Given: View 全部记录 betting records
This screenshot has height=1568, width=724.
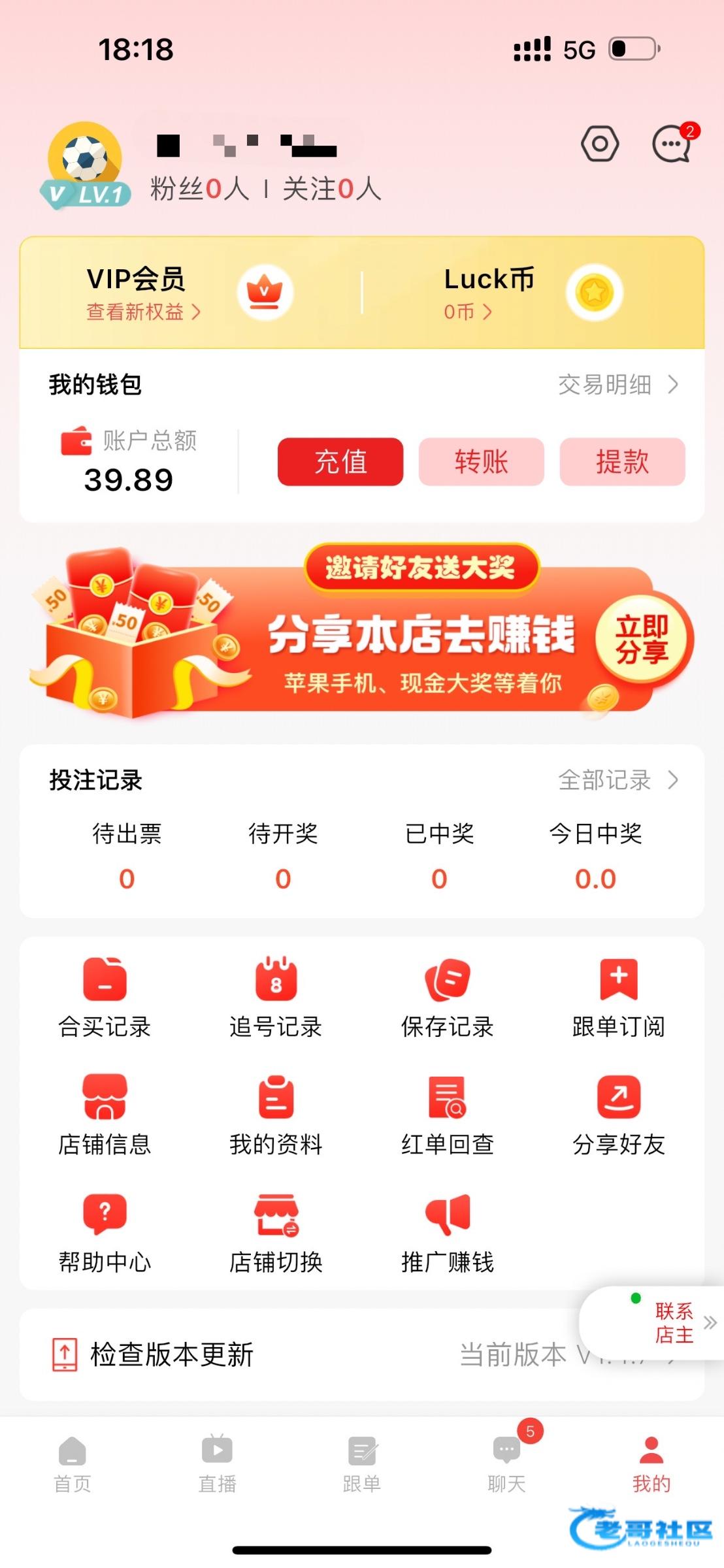Looking at the screenshot, I should pyautogui.click(x=617, y=780).
